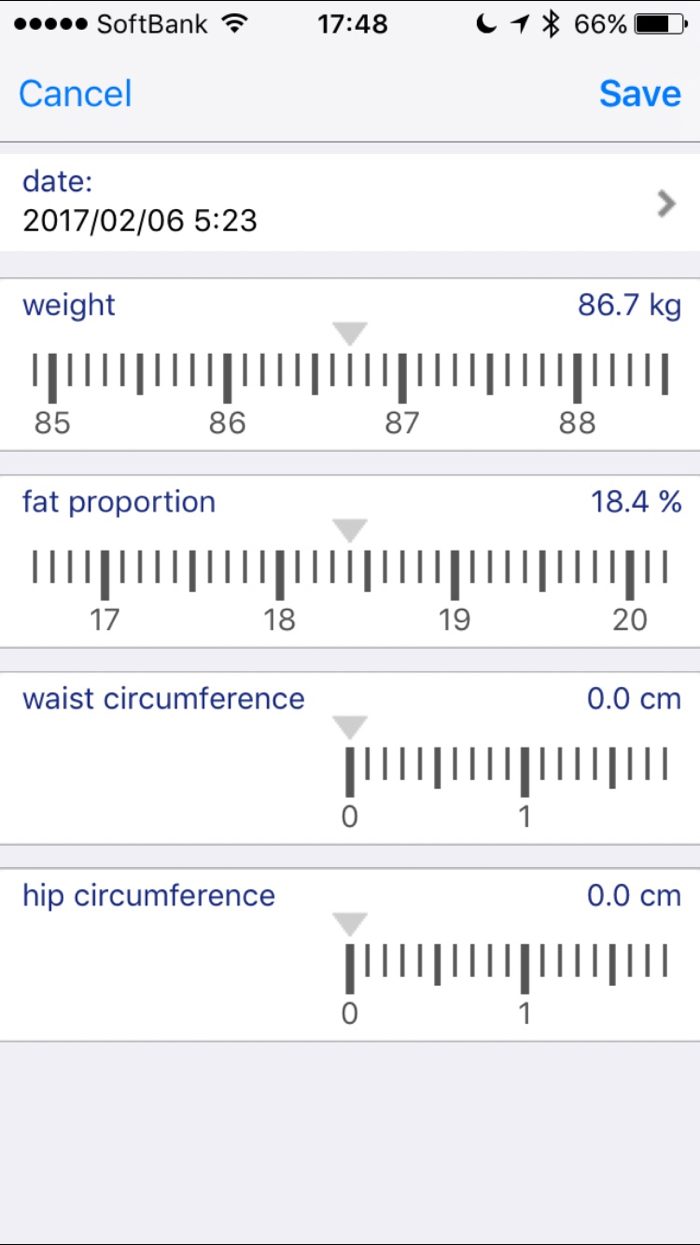Save the measurement record
Screen dimensions: 700x1245
point(640,94)
